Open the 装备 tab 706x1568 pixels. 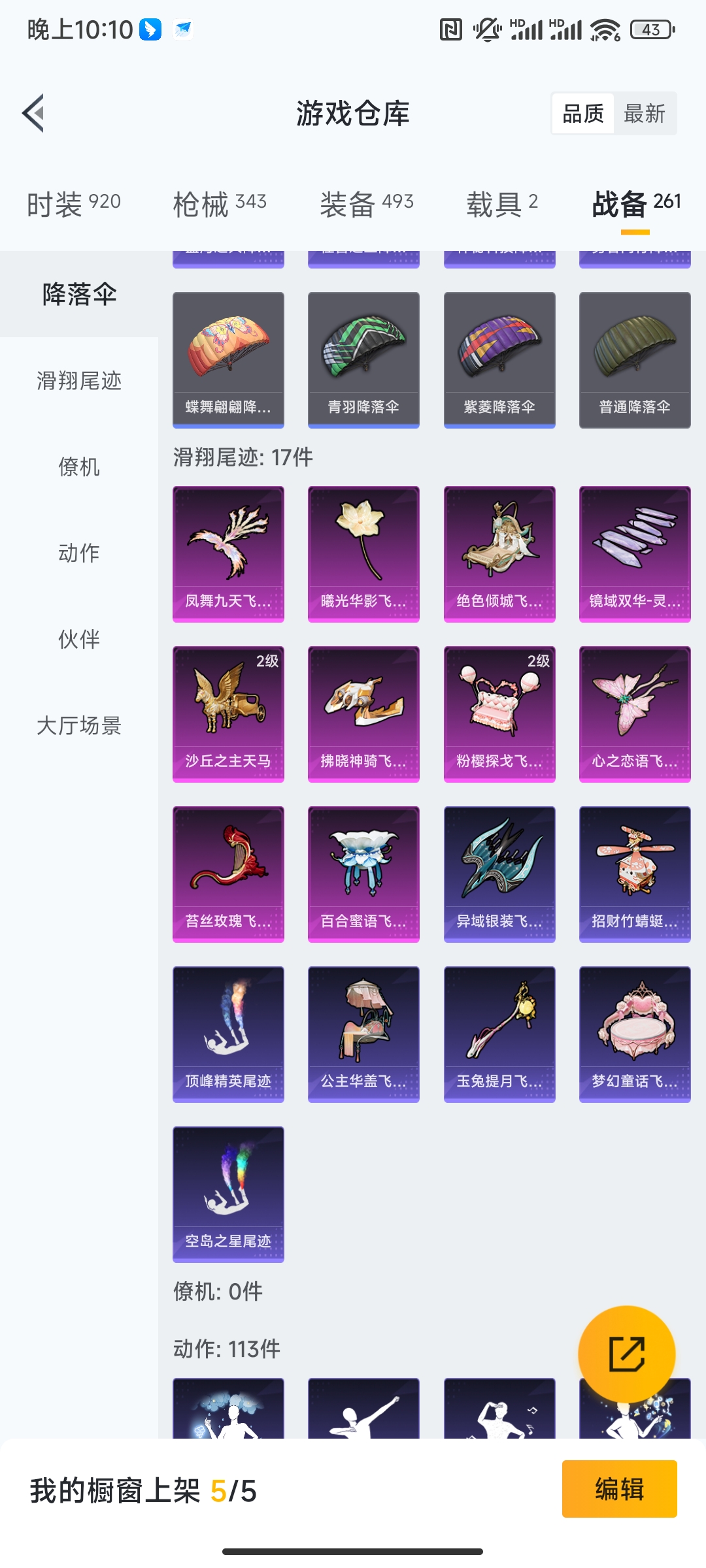(x=366, y=204)
